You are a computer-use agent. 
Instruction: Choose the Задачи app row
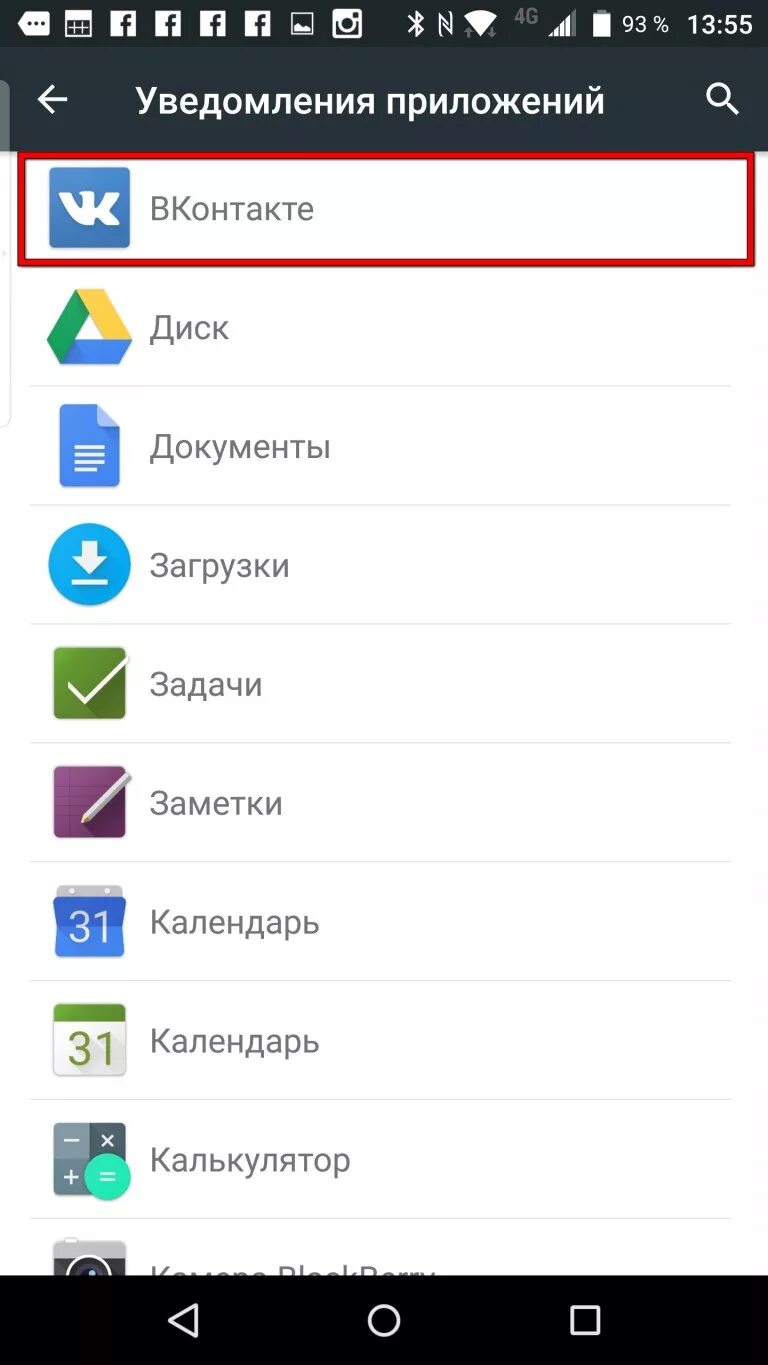[x=385, y=684]
